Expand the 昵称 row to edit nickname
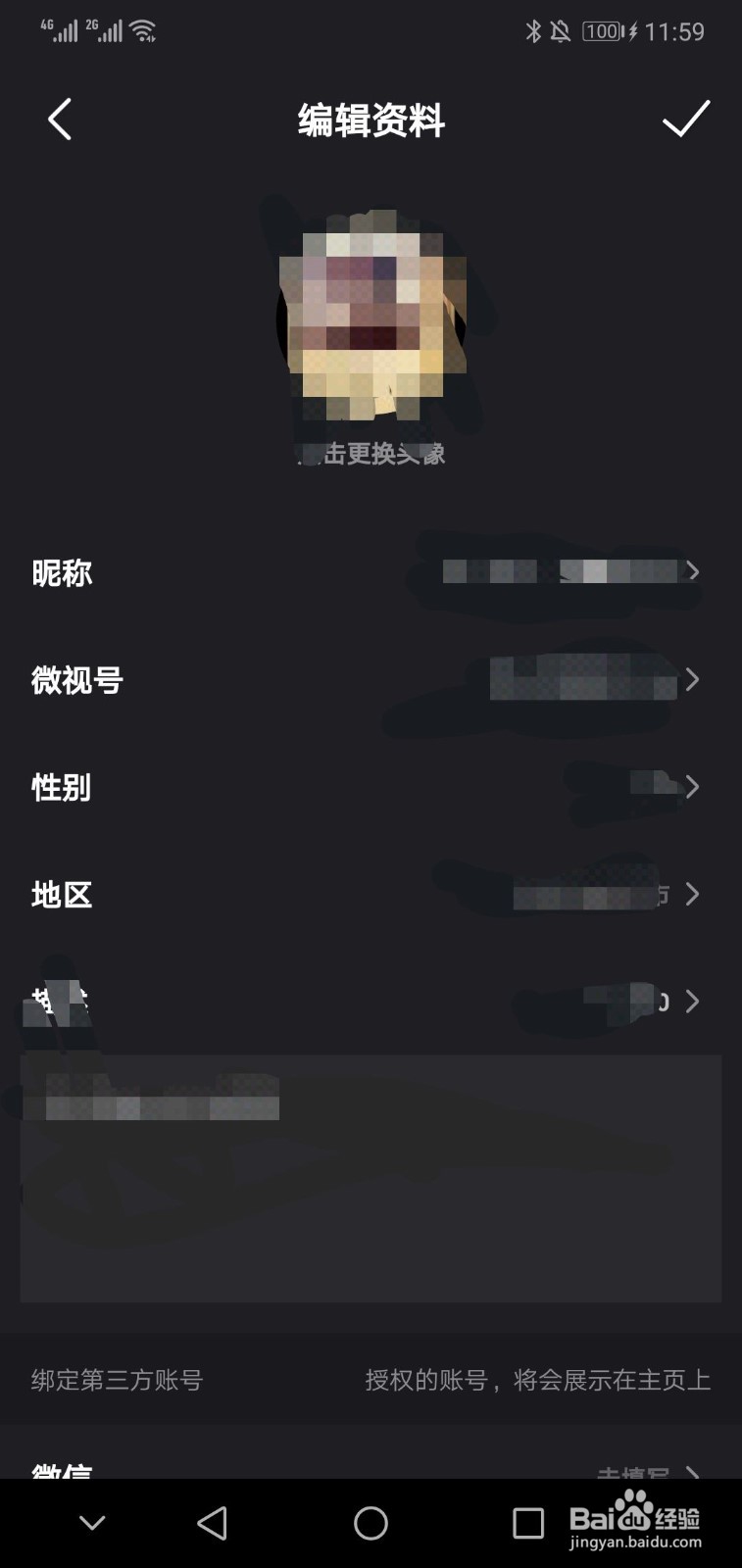Image resolution: width=742 pixels, height=1568 pixels. click(371, 572)
